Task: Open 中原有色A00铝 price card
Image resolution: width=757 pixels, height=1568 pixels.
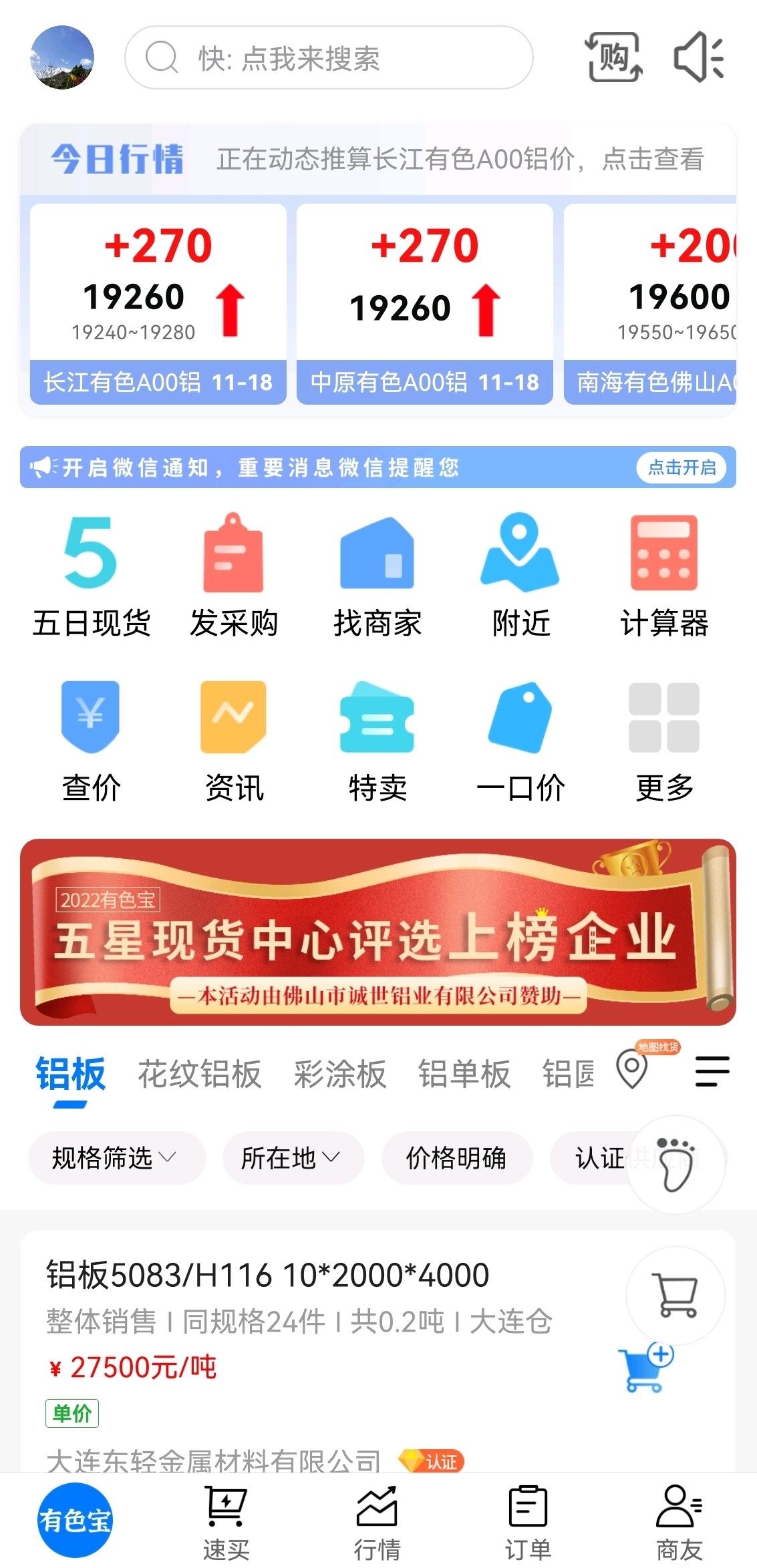Action: [x=424, y=304]
